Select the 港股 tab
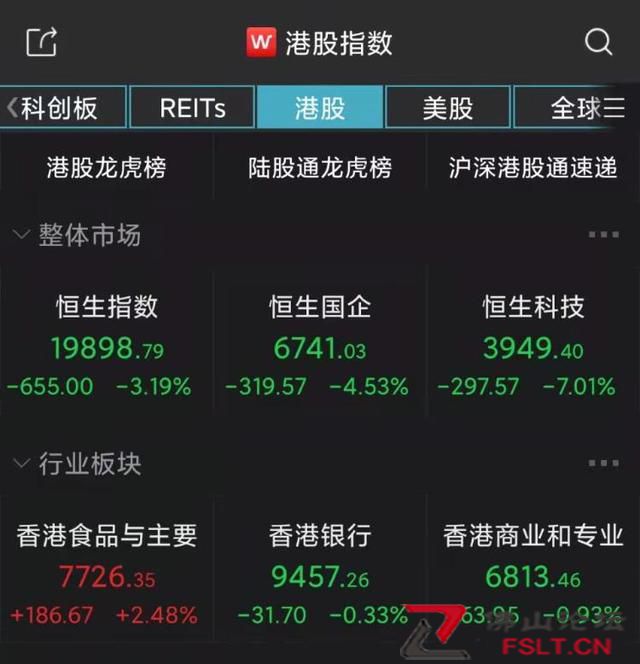The height and width of the screenshot is (664, 640). click(x=320, y=108)
